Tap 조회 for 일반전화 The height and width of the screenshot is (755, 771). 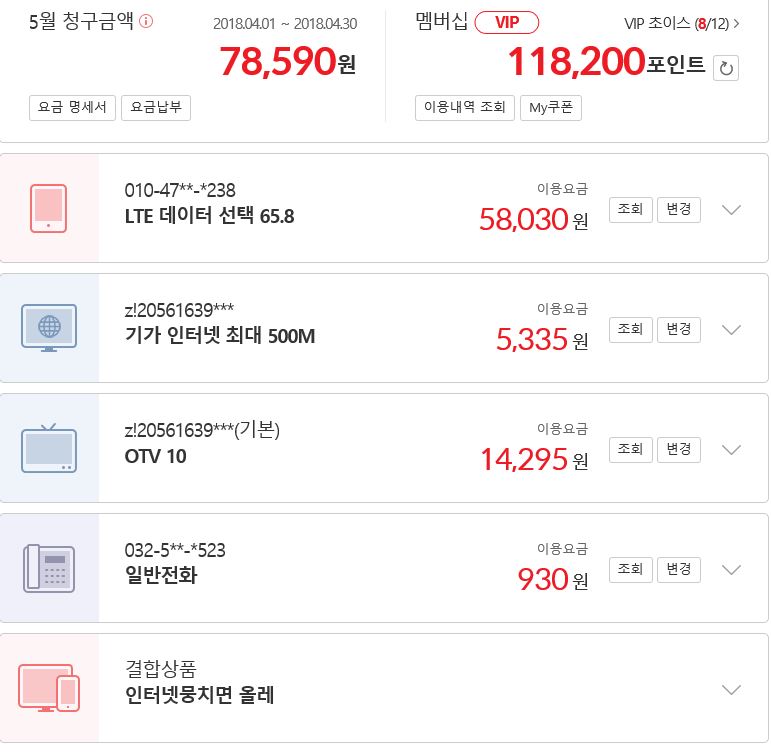click(x=630, y=569)
